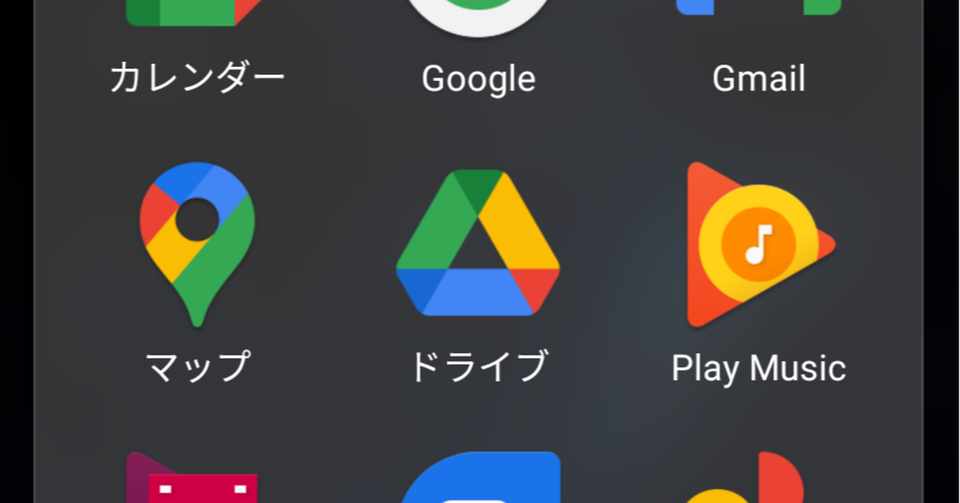
Task: Open Play Music
Action: point(758,244)
